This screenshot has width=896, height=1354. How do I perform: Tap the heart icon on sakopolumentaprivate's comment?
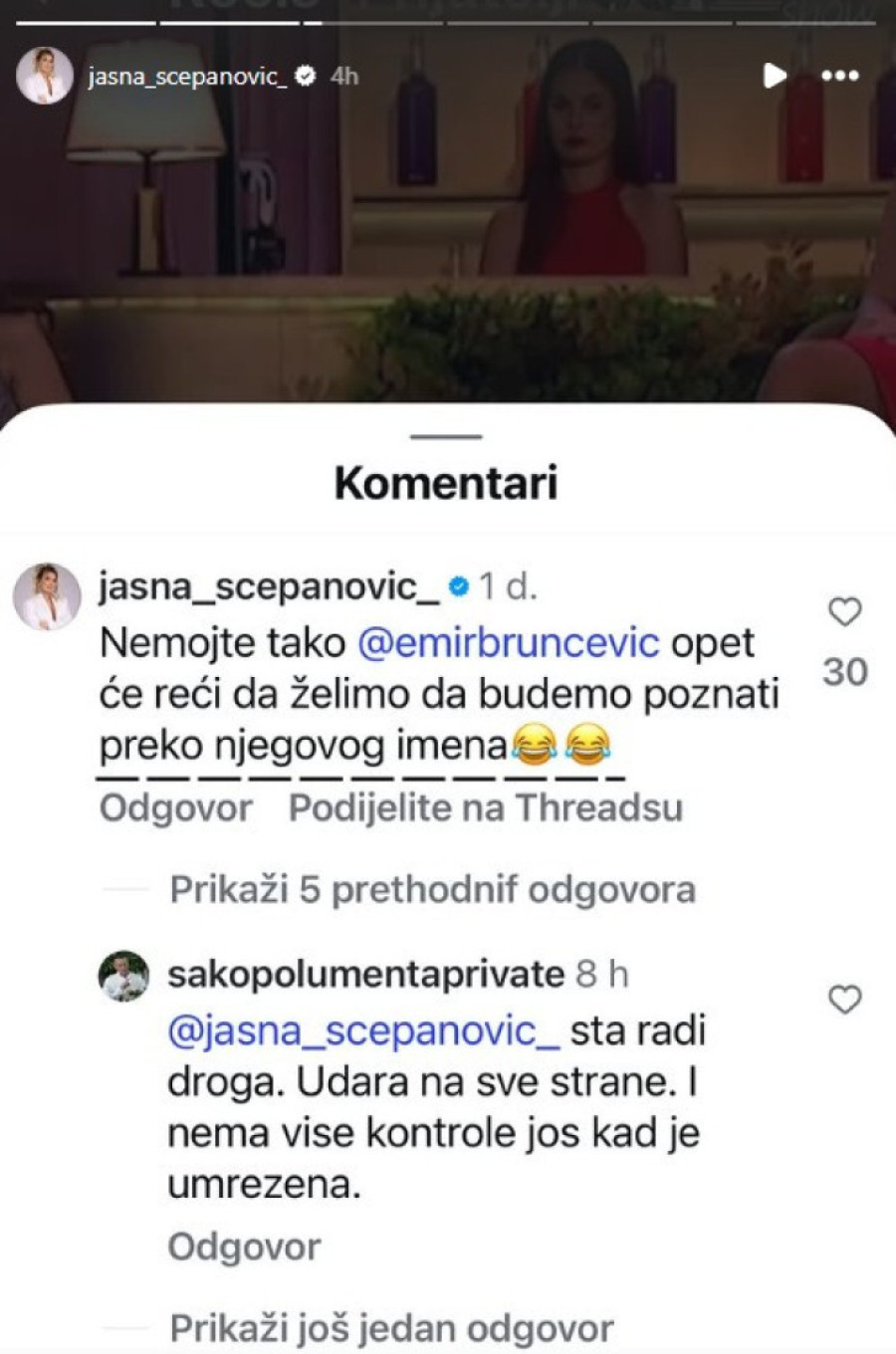click(847, 1000)
